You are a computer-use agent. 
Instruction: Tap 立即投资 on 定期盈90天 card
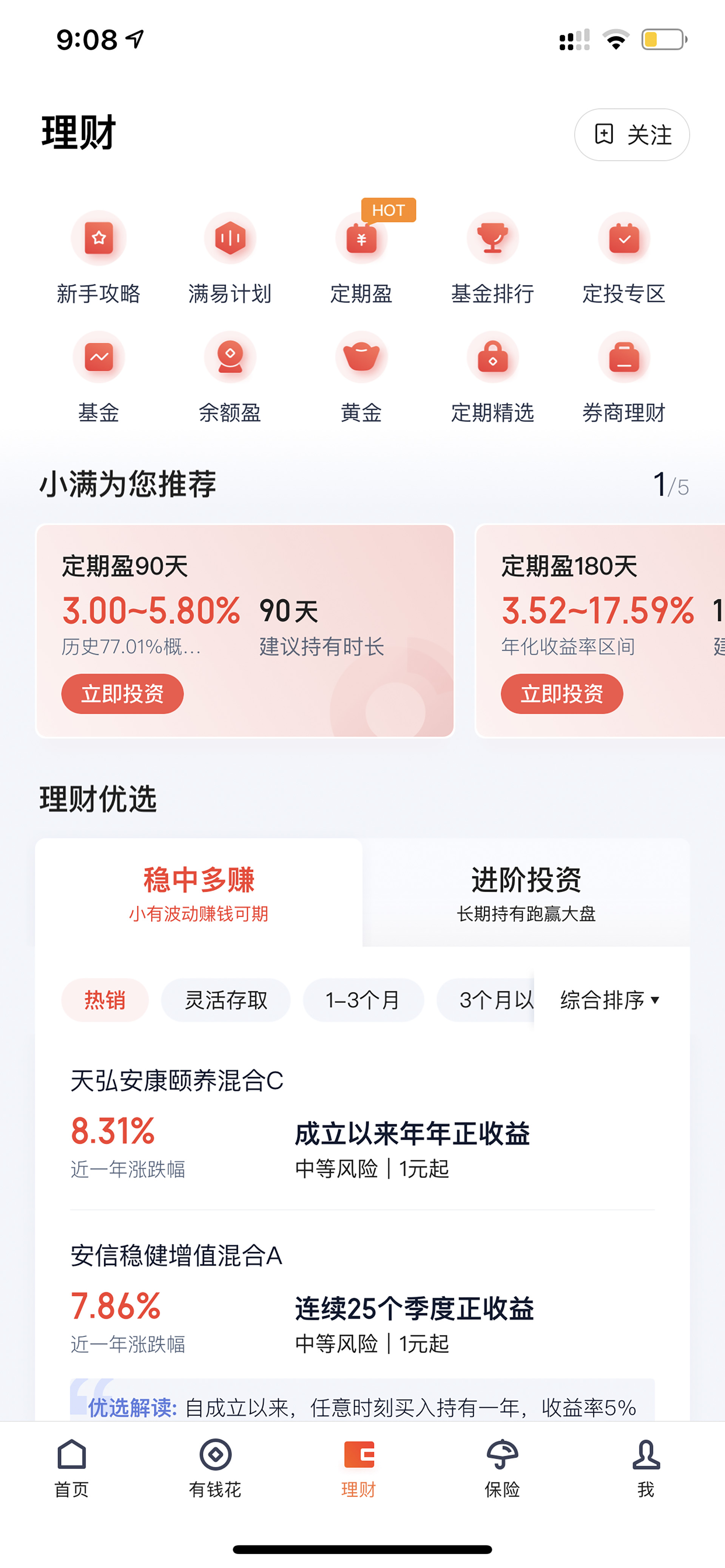coord(122,693)
